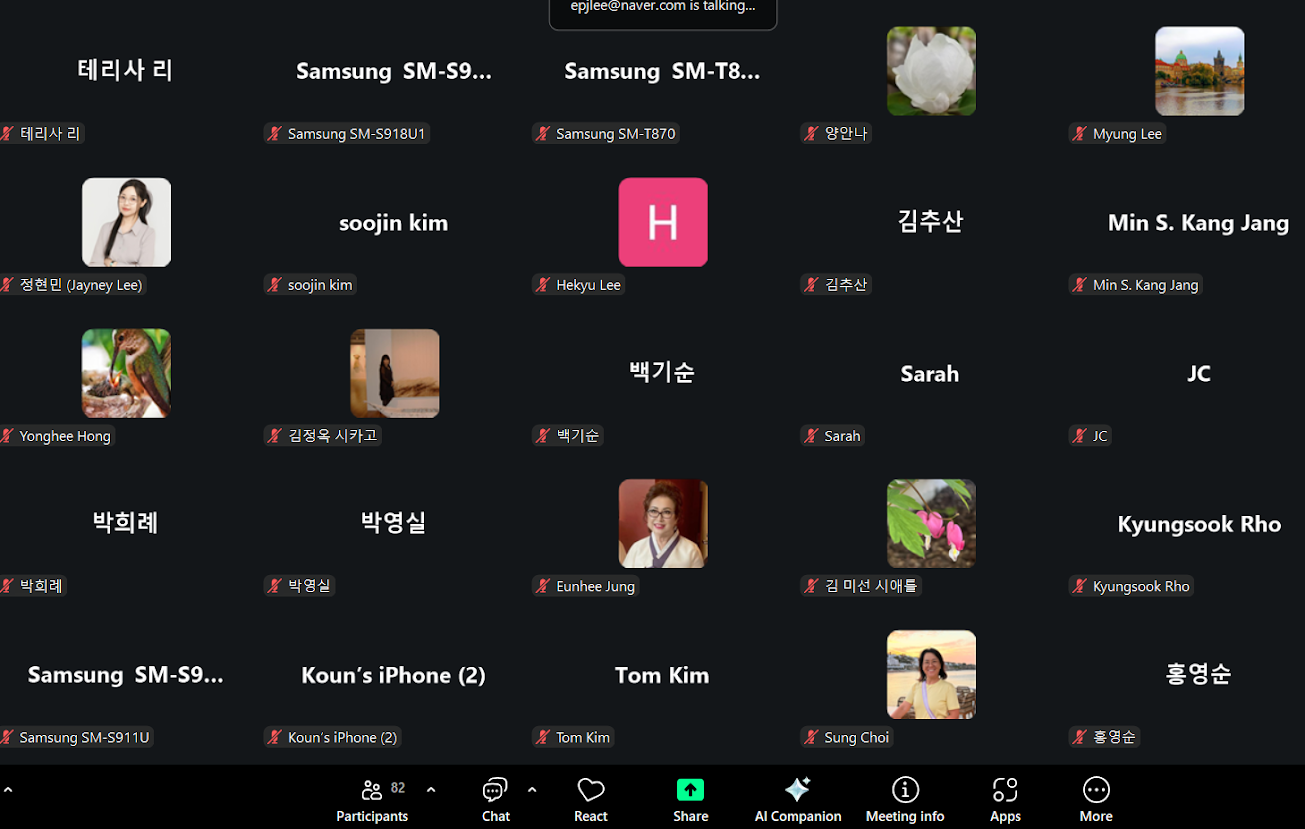
Task: Expand the caret at the toolbar's left edge
Action: pyautogui.click(x=8, y=790)
